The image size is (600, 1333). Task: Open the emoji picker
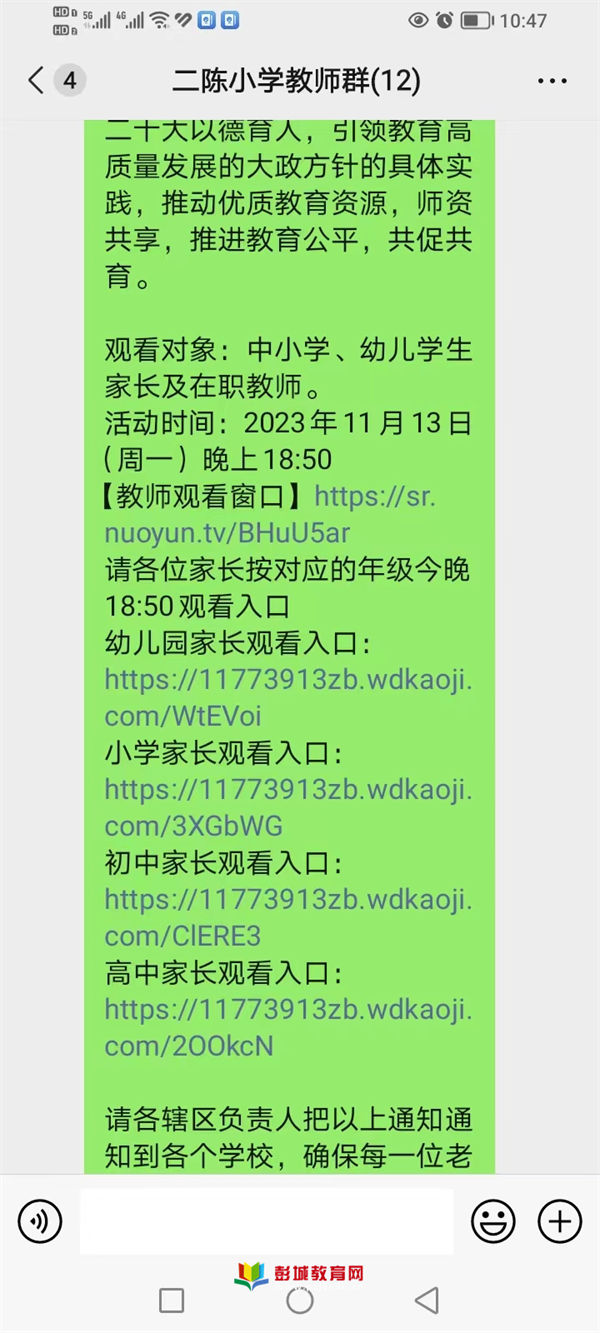pos(493,1220)
